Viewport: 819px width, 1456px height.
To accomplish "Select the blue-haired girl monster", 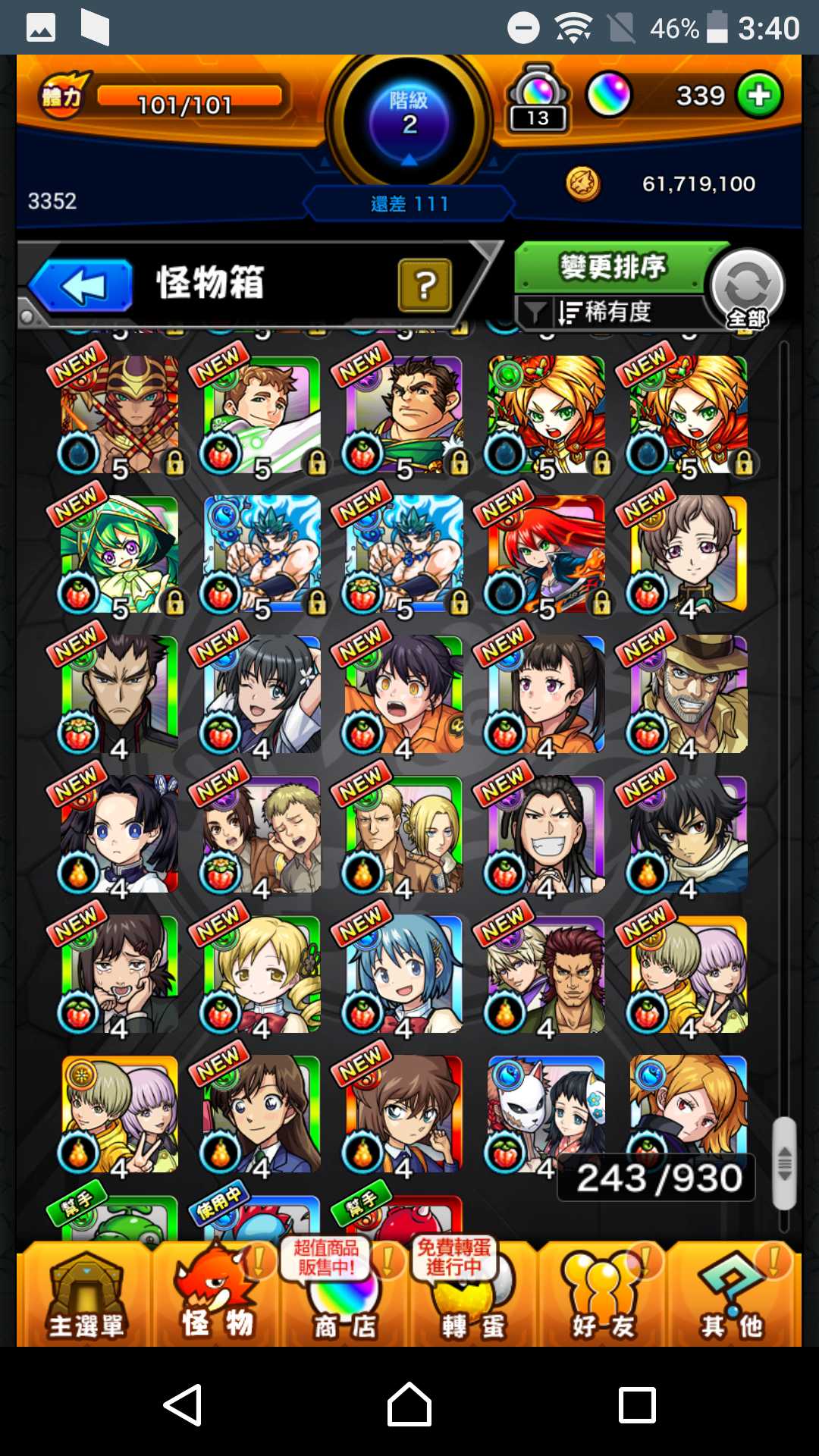I will click(403, 974).
